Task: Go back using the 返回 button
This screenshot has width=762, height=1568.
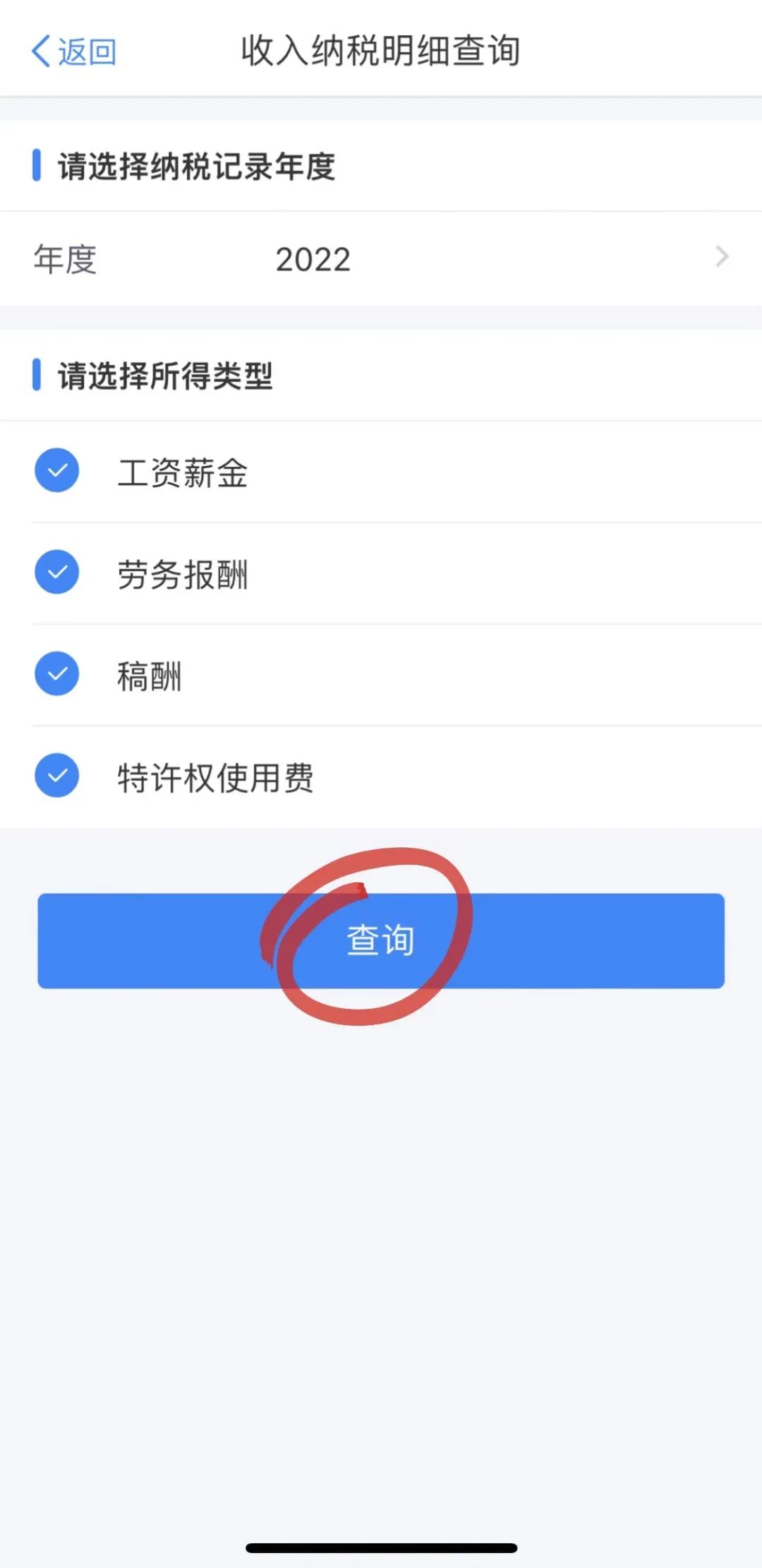Action: 73,52
